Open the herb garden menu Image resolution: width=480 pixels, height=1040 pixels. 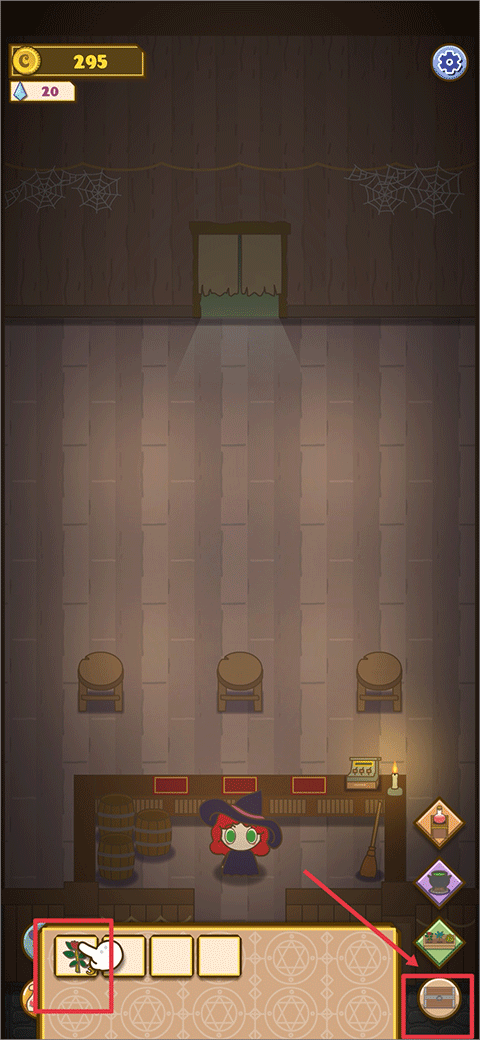point(440,942)
